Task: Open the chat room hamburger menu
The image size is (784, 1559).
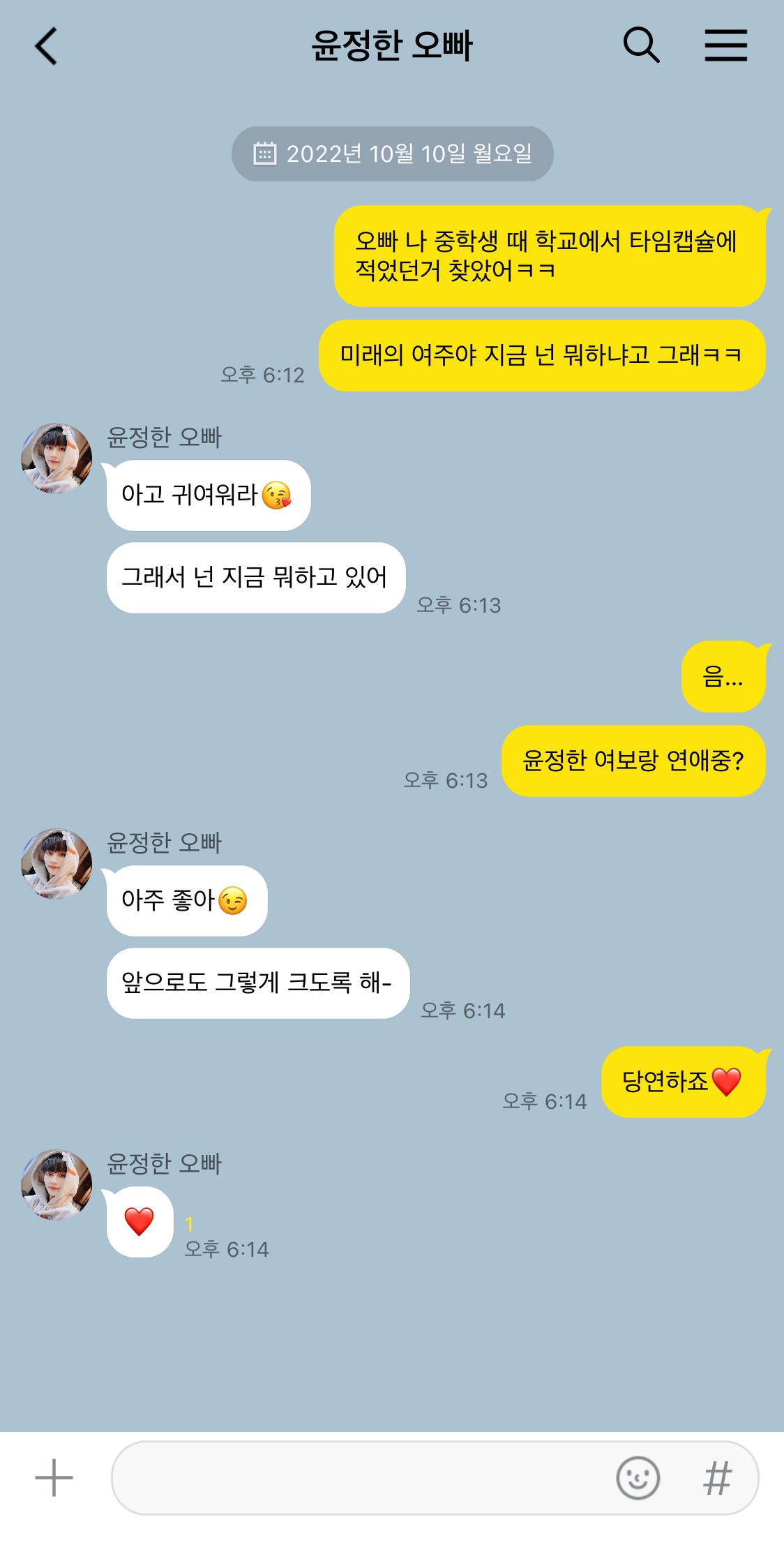Action: pyautogui.click(x=725, y=46)
